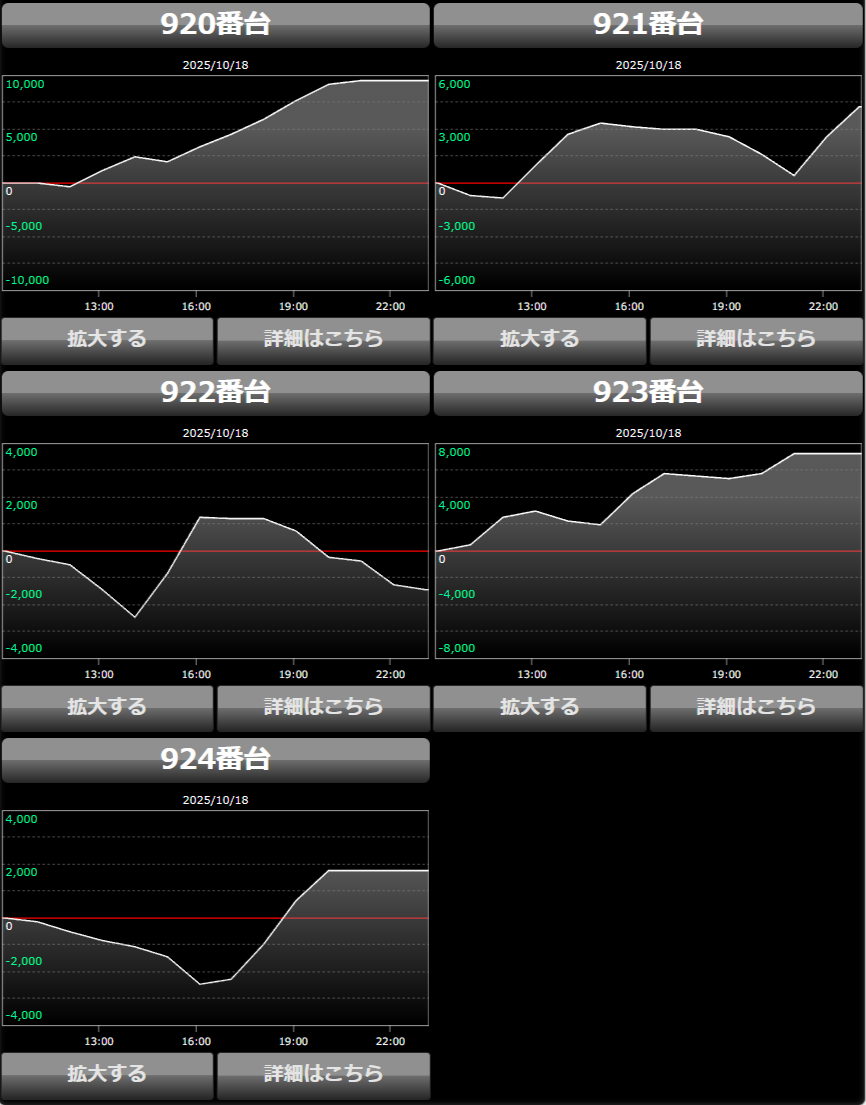866x1105 pixels.
Task: Open 詳細はこちら for 920番台
Action: pyautogui.click(x=323, y=340)
